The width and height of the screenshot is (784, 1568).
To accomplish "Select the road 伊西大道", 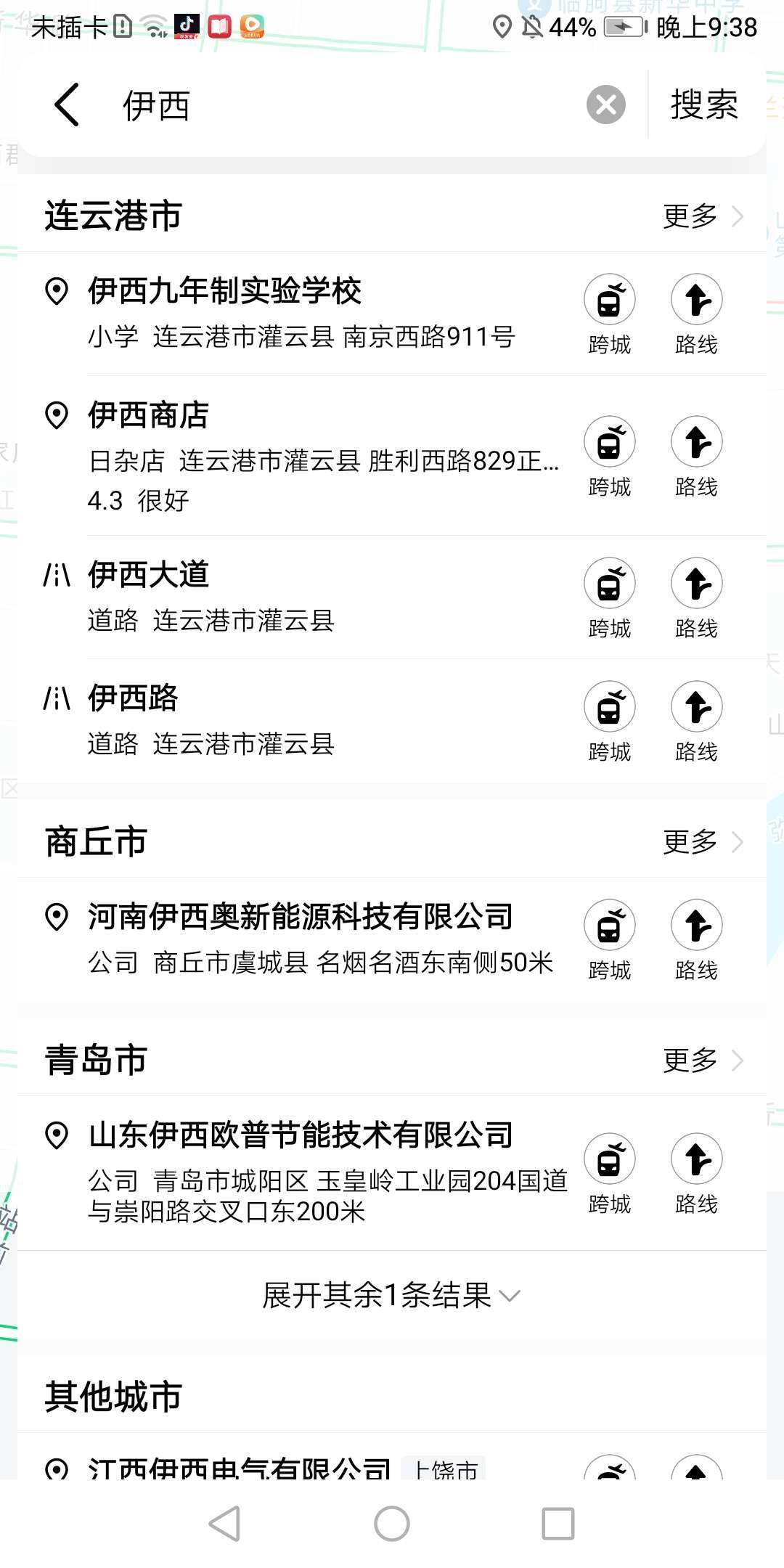I will point(149,574).
